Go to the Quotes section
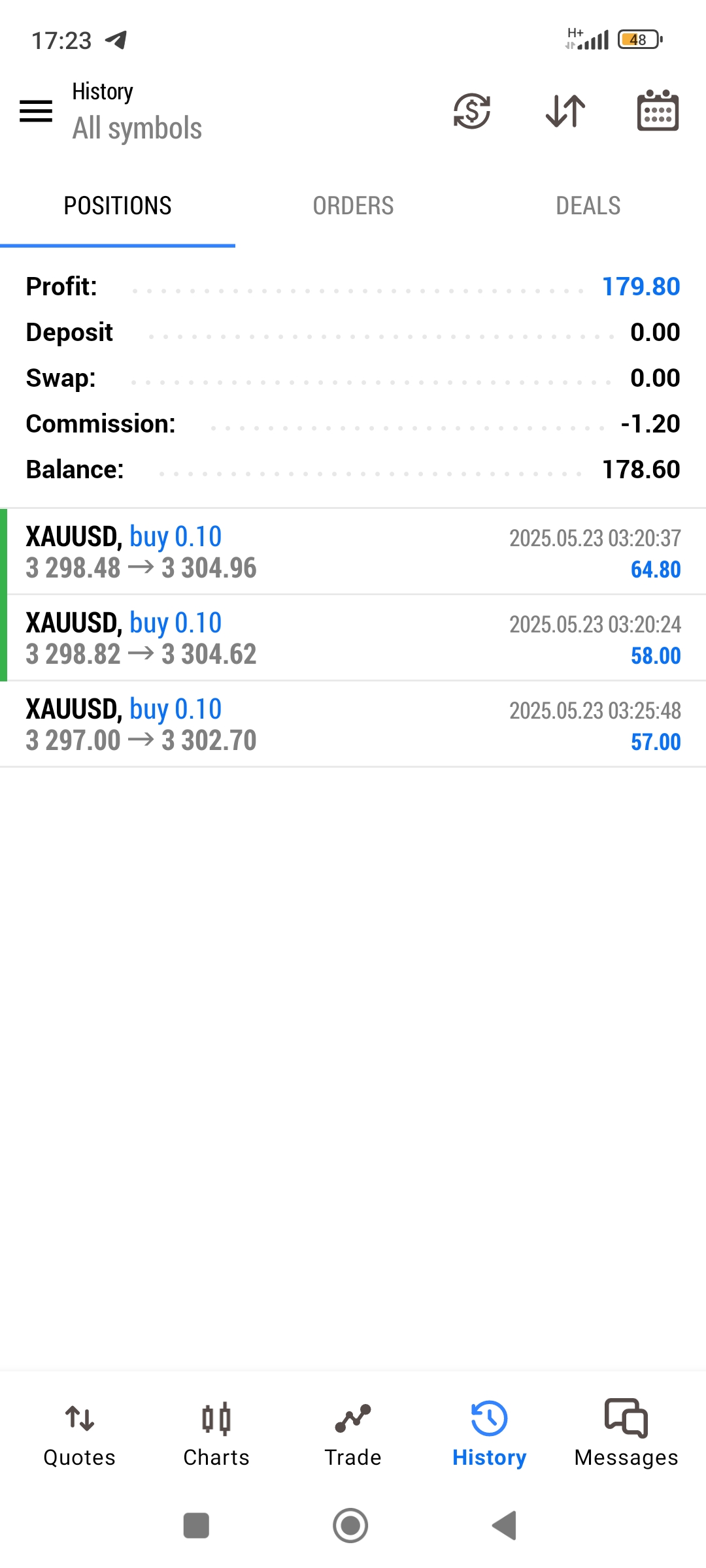Screen dimensions: 706x1568 pyautogui.click(x=80, y=1434)
